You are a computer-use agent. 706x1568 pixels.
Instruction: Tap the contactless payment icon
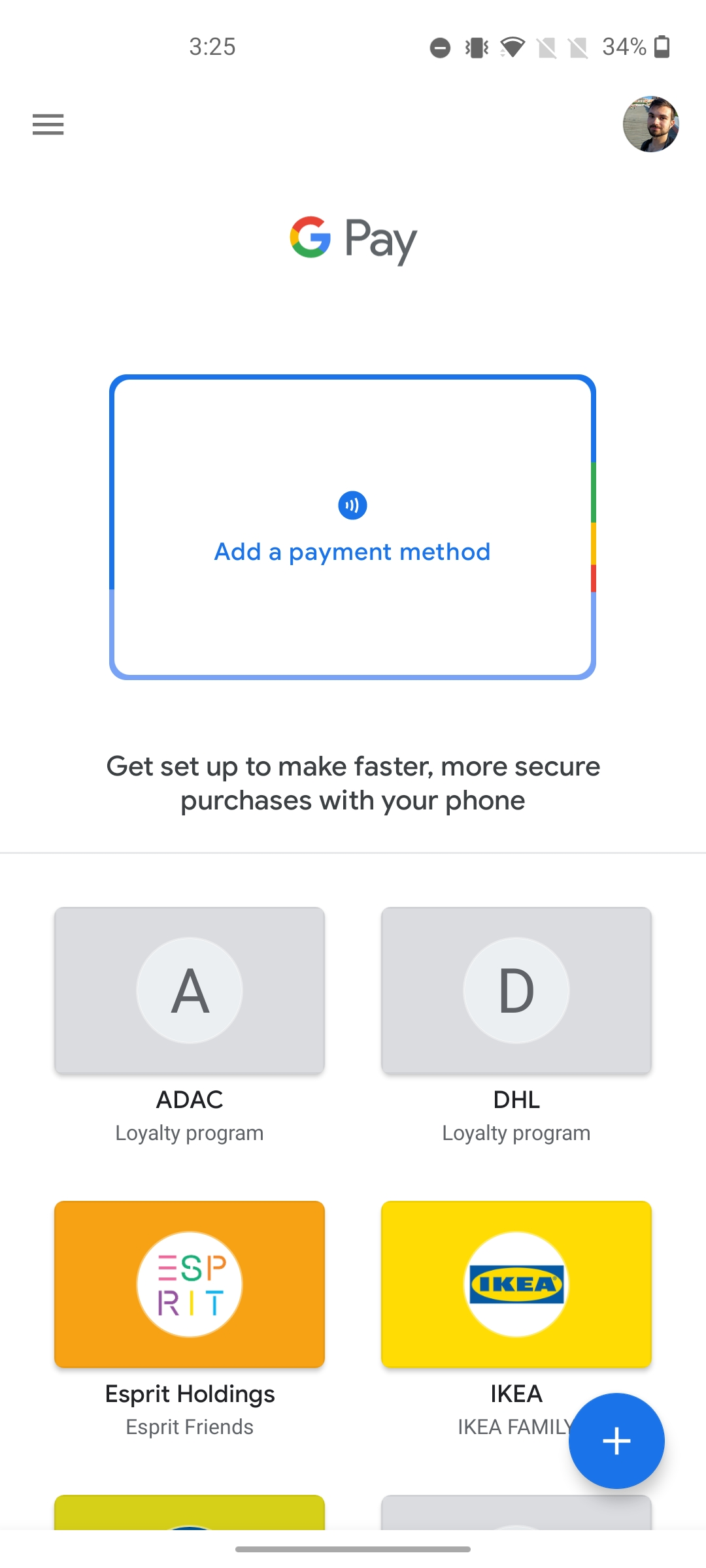point(353,504)
